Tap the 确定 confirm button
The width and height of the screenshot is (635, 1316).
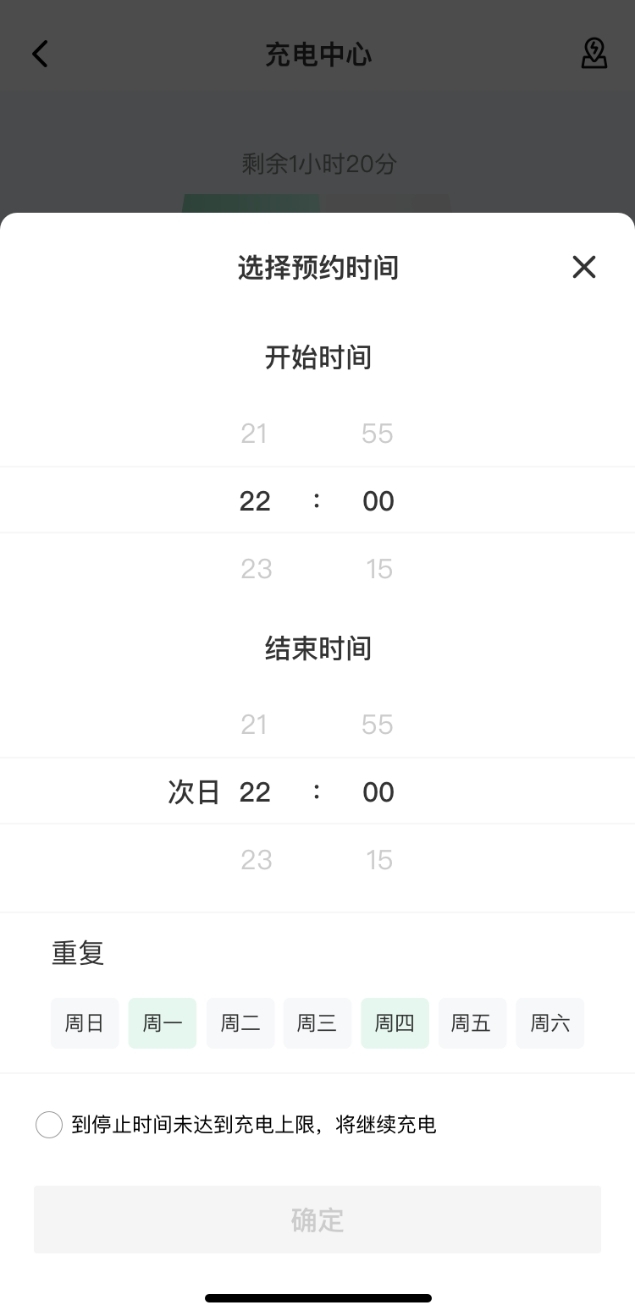pyautogui.click(x=317, y=1220)
